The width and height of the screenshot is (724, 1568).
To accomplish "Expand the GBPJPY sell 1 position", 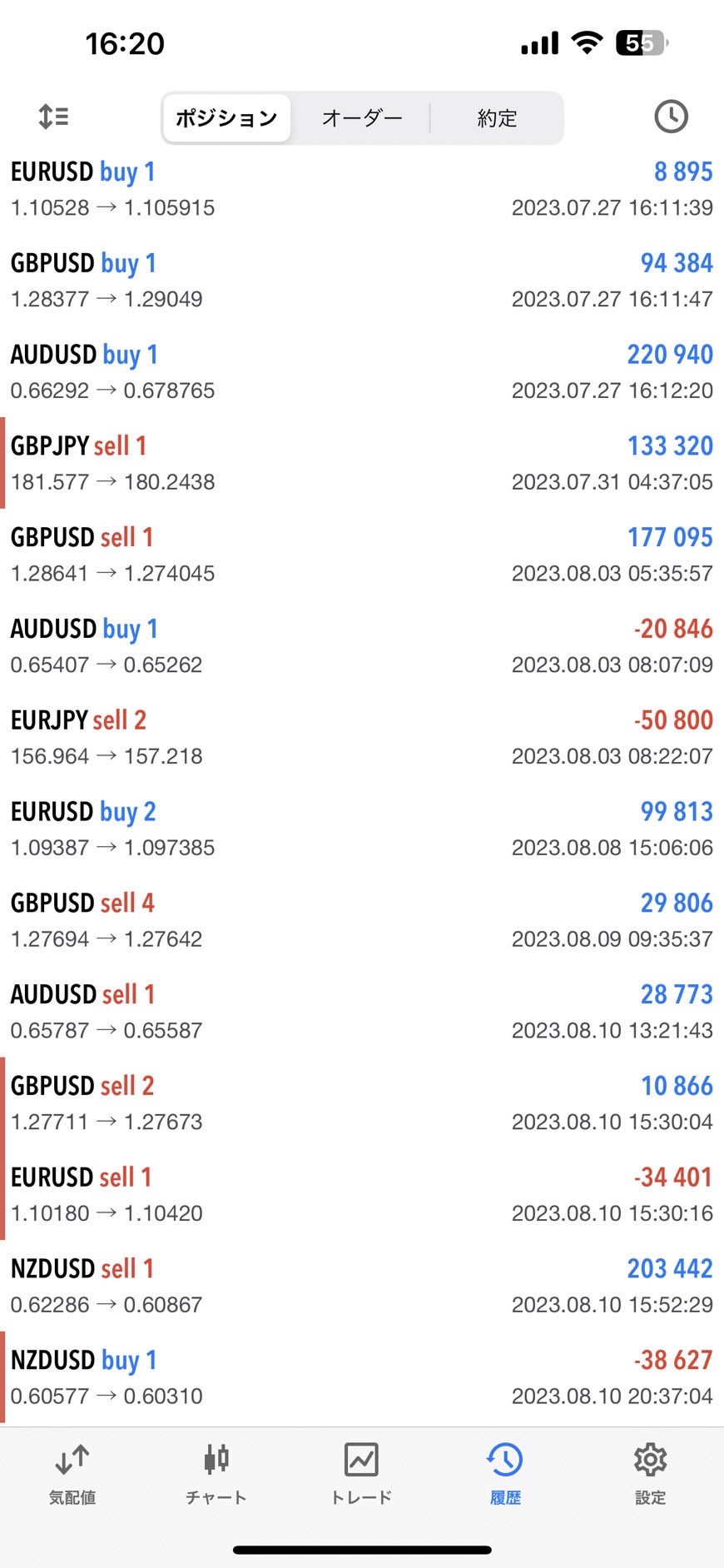I will click(x=362, y=463).
